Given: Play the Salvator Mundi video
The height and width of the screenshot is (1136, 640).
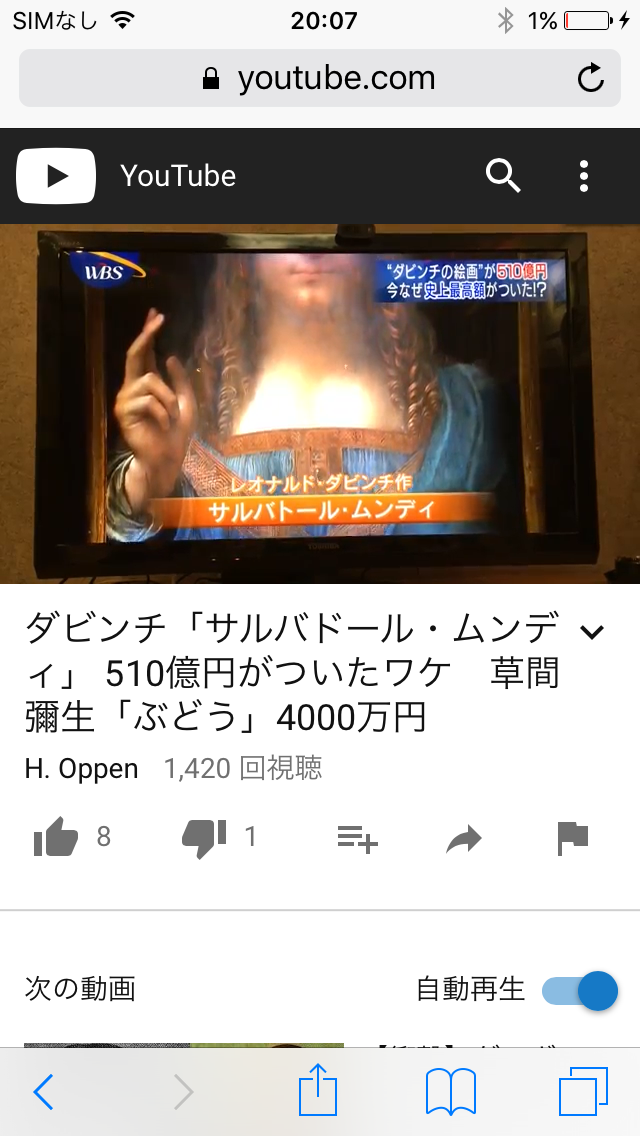Looking at the screenshot, I should pyautogui.click(x=320, y=403).
